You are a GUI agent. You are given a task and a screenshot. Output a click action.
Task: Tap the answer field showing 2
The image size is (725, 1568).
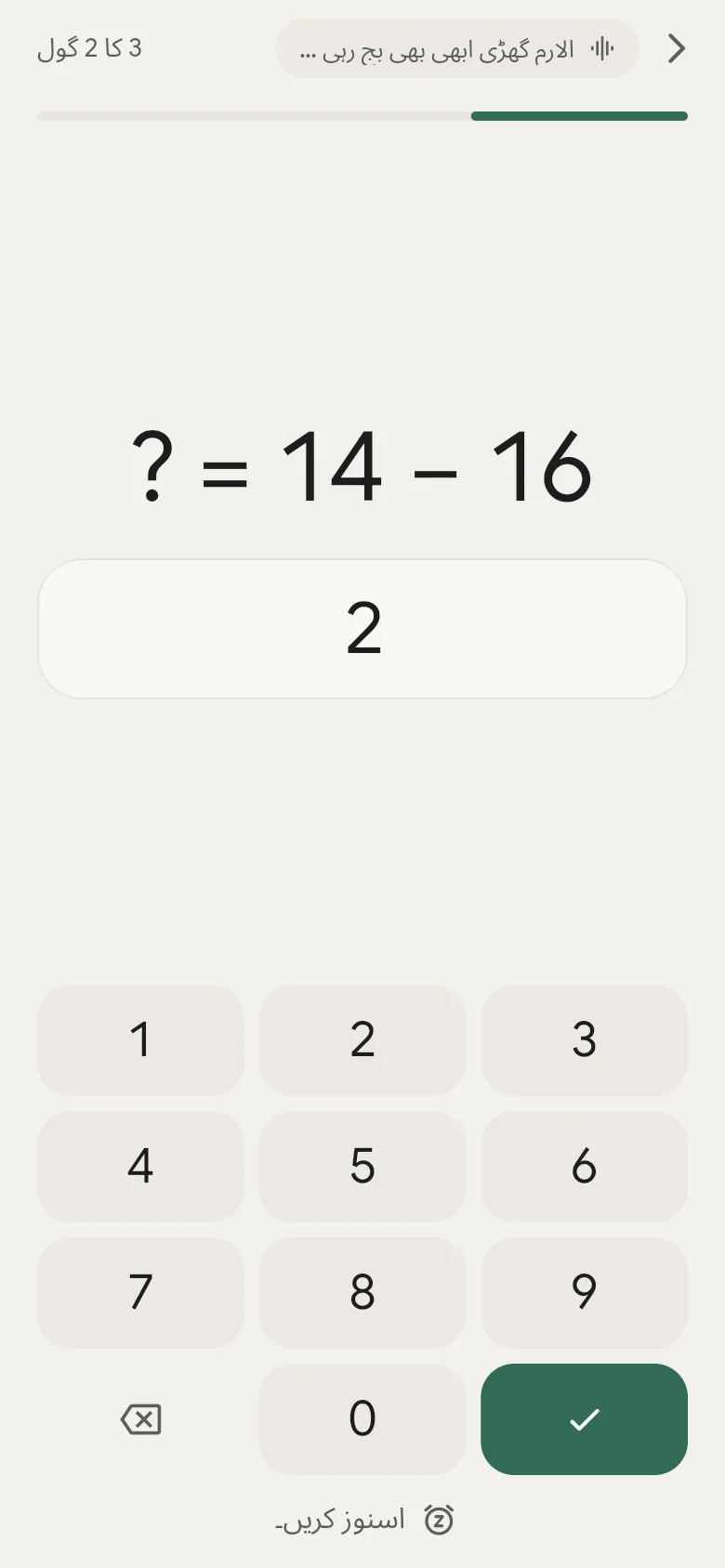tap(362, 629)
